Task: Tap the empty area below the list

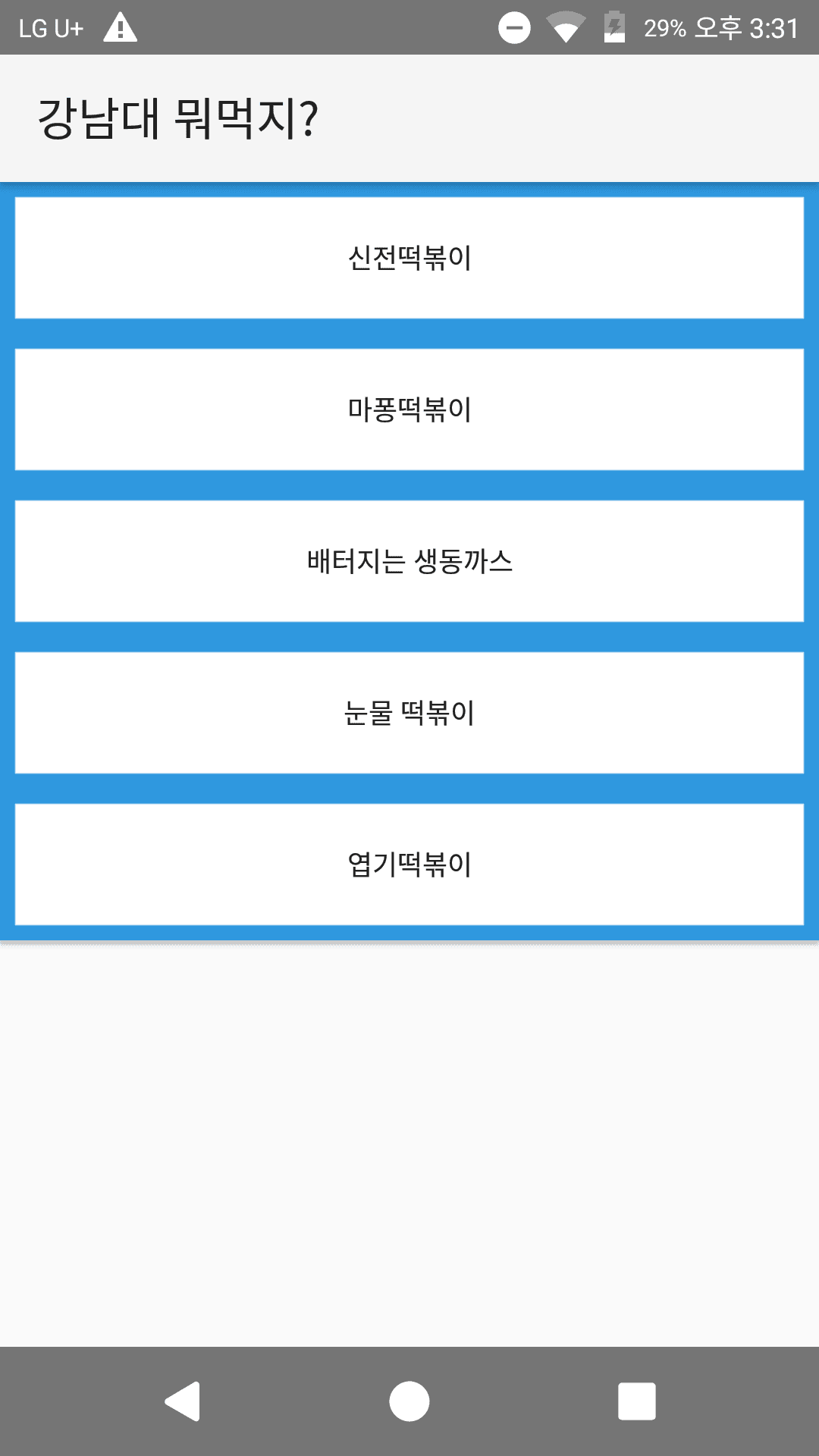Action: tap(409, 1137)
